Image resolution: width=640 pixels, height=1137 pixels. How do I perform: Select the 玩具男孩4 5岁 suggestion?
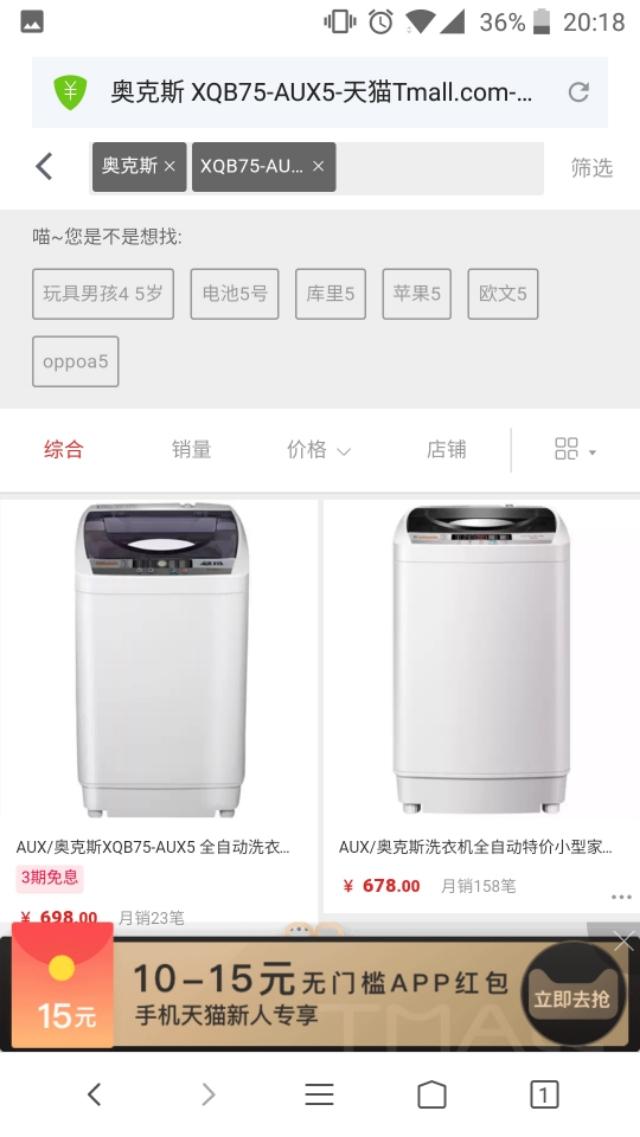point(103,294)
